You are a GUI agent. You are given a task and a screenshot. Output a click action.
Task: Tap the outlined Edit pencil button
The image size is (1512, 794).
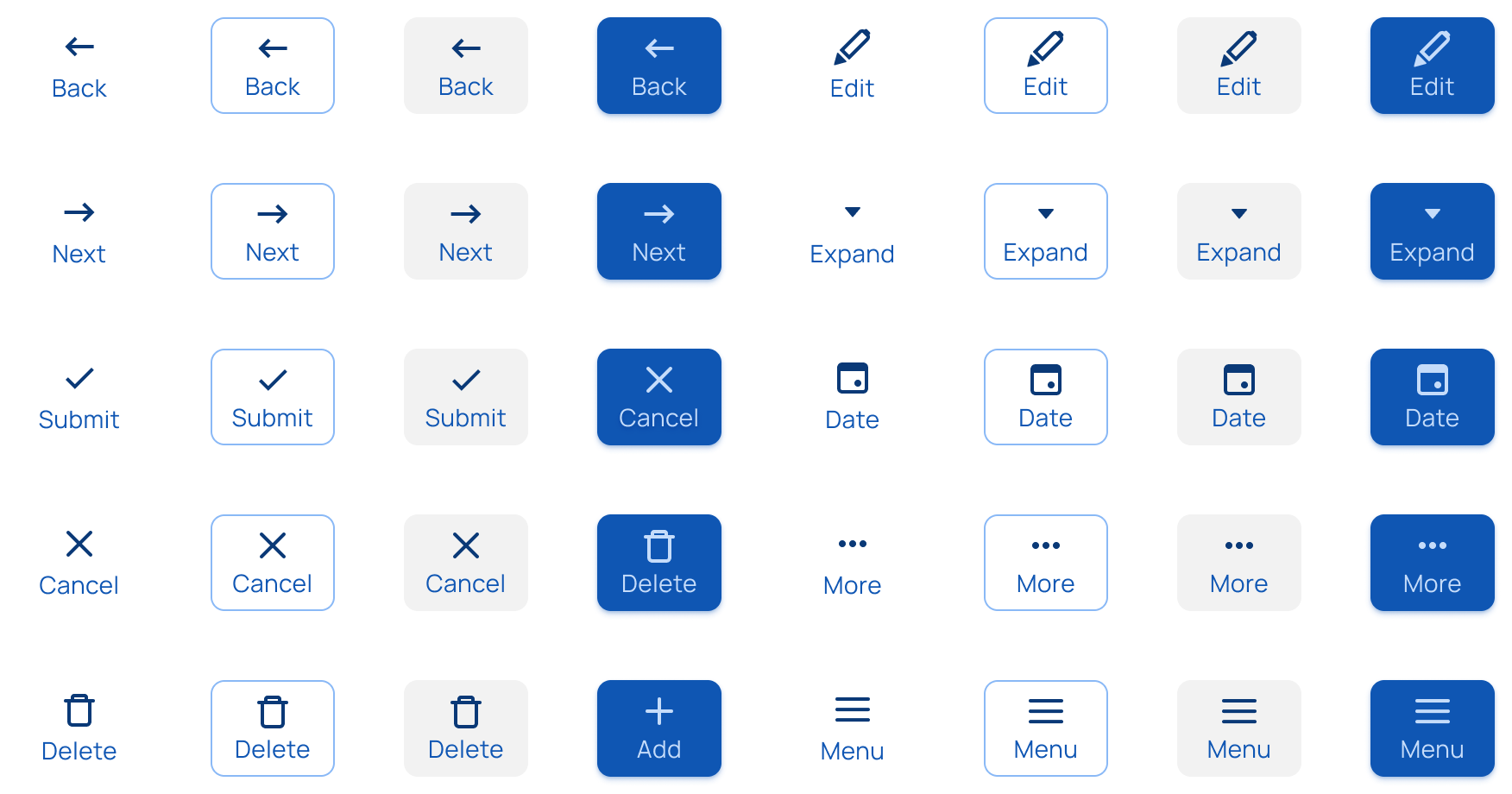[x=1045, y=66]
